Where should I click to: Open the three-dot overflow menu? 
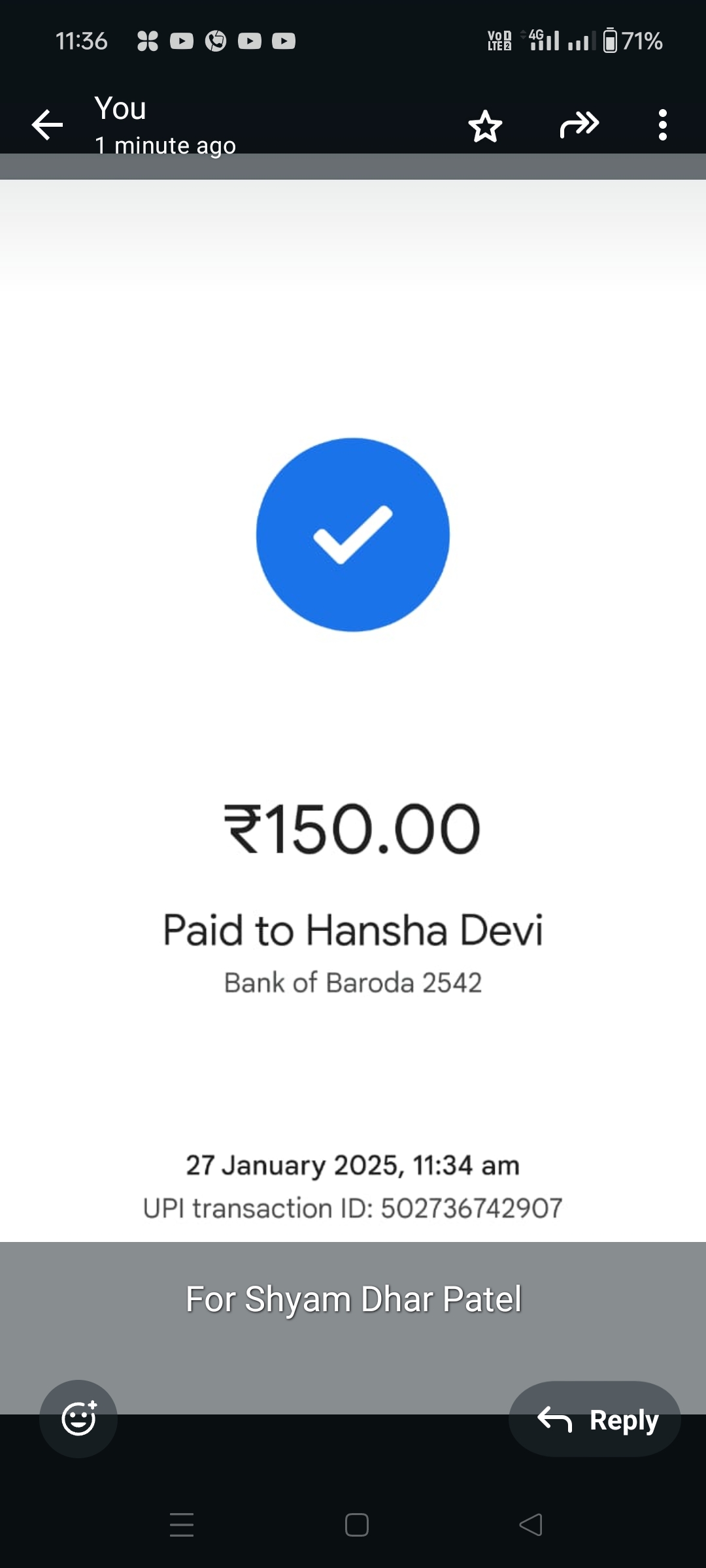[x=662, y=125]
